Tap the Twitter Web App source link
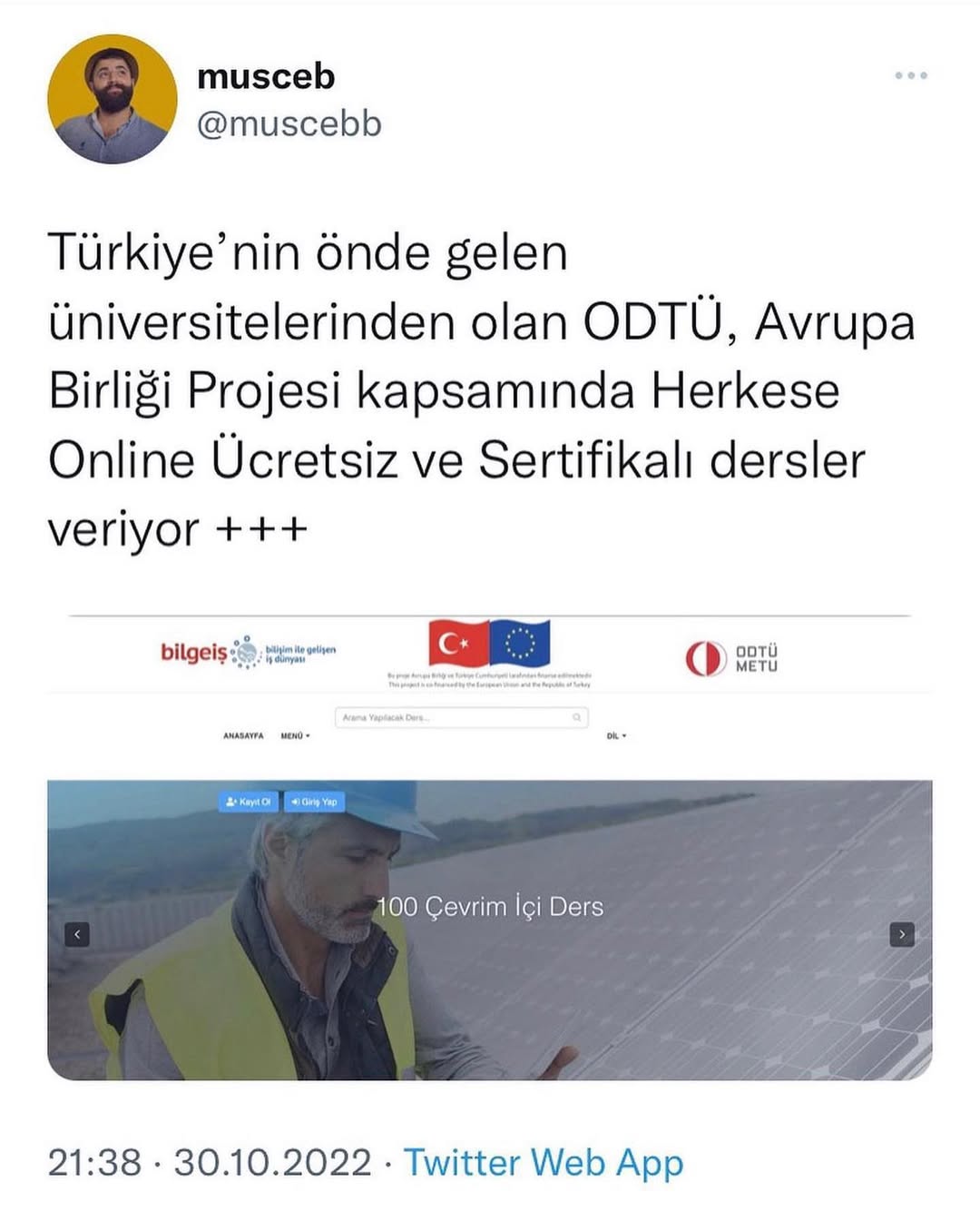The height and width of the screenshot is (1211, 980). [543, 1163]
